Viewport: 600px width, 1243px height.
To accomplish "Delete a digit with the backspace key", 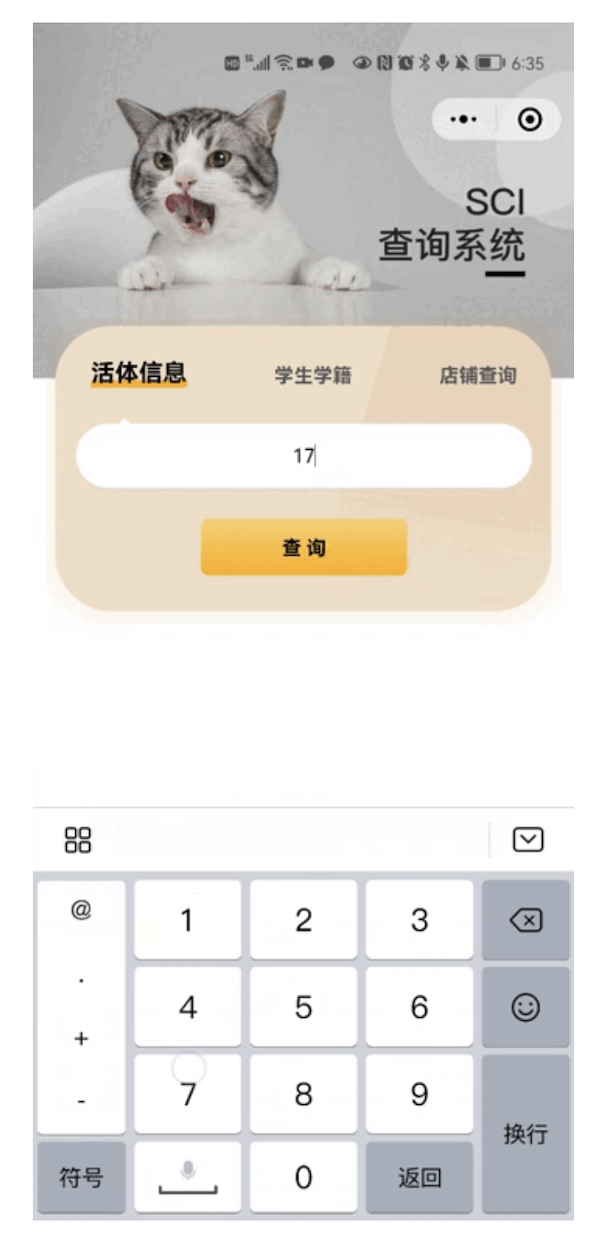I will tap(525, 920).
